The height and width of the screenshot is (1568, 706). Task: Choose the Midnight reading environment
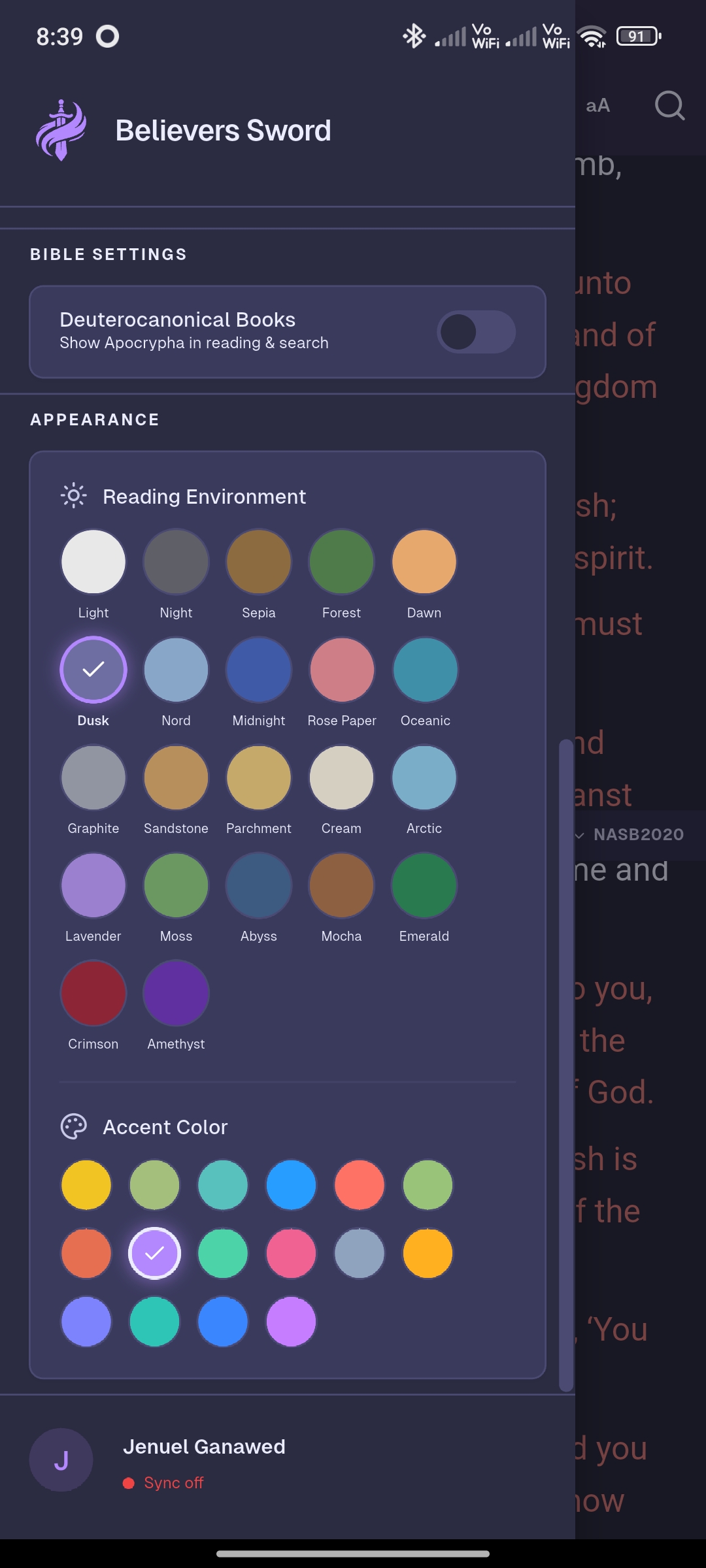pos(259,670)
